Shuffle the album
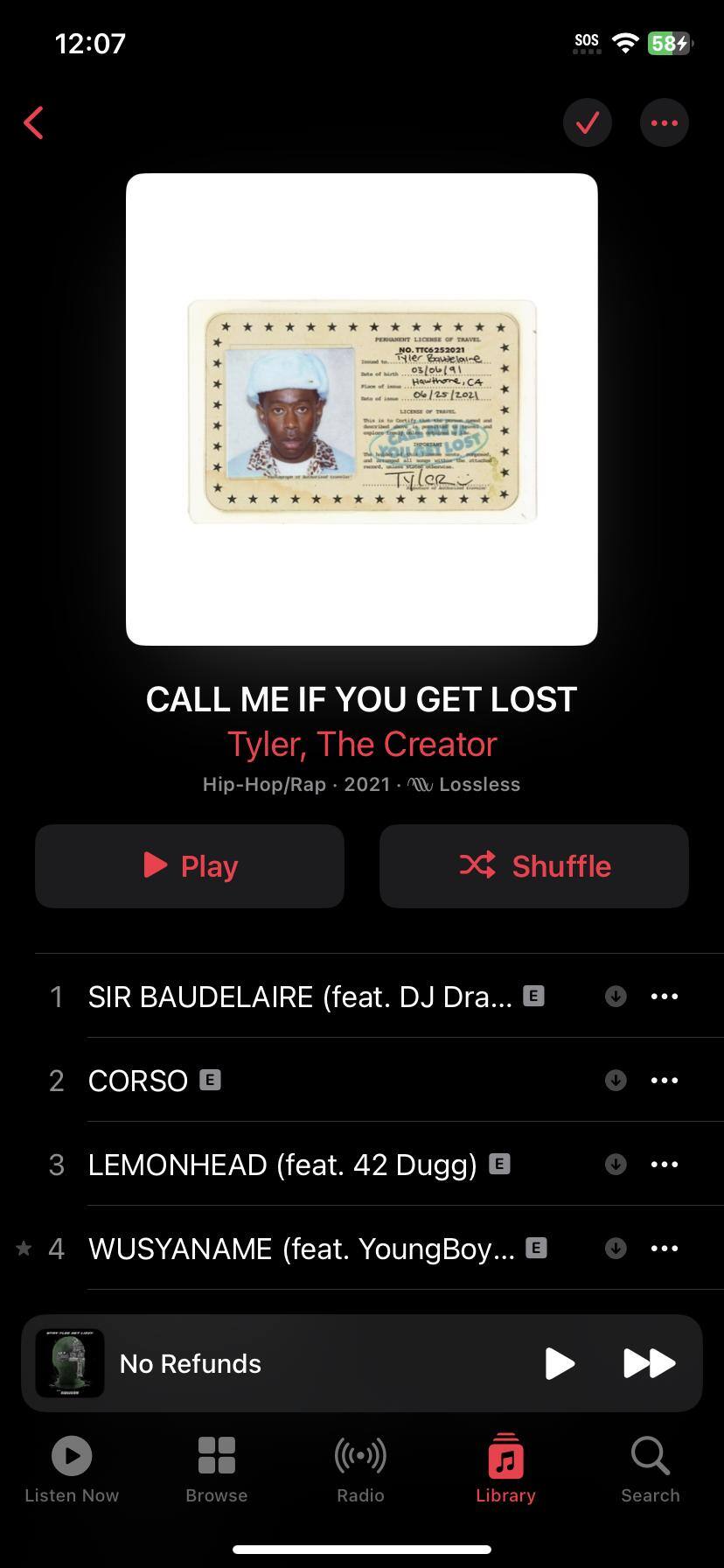This screenshot has height=1568, width=724. click(x=534, y=866)
